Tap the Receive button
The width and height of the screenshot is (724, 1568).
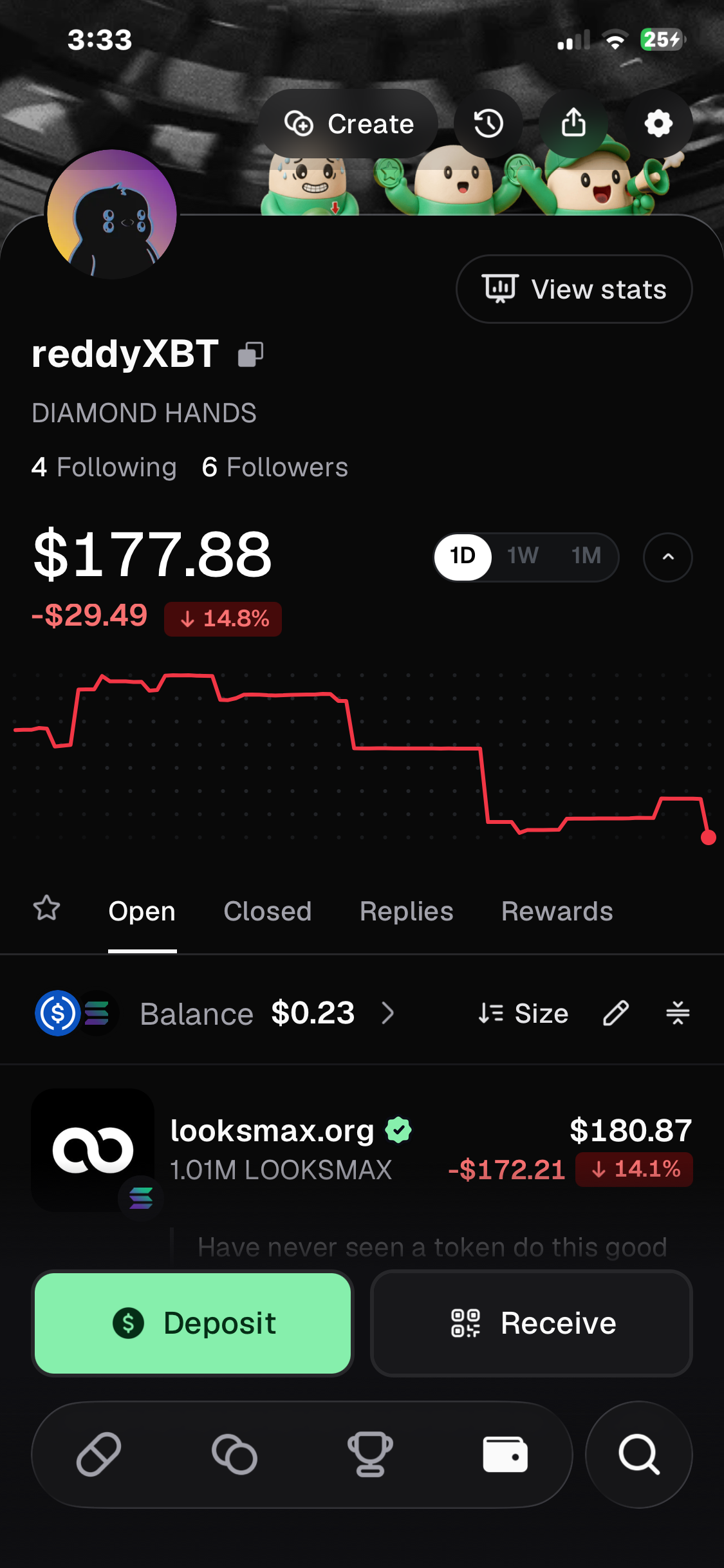tap(532, 1323)
